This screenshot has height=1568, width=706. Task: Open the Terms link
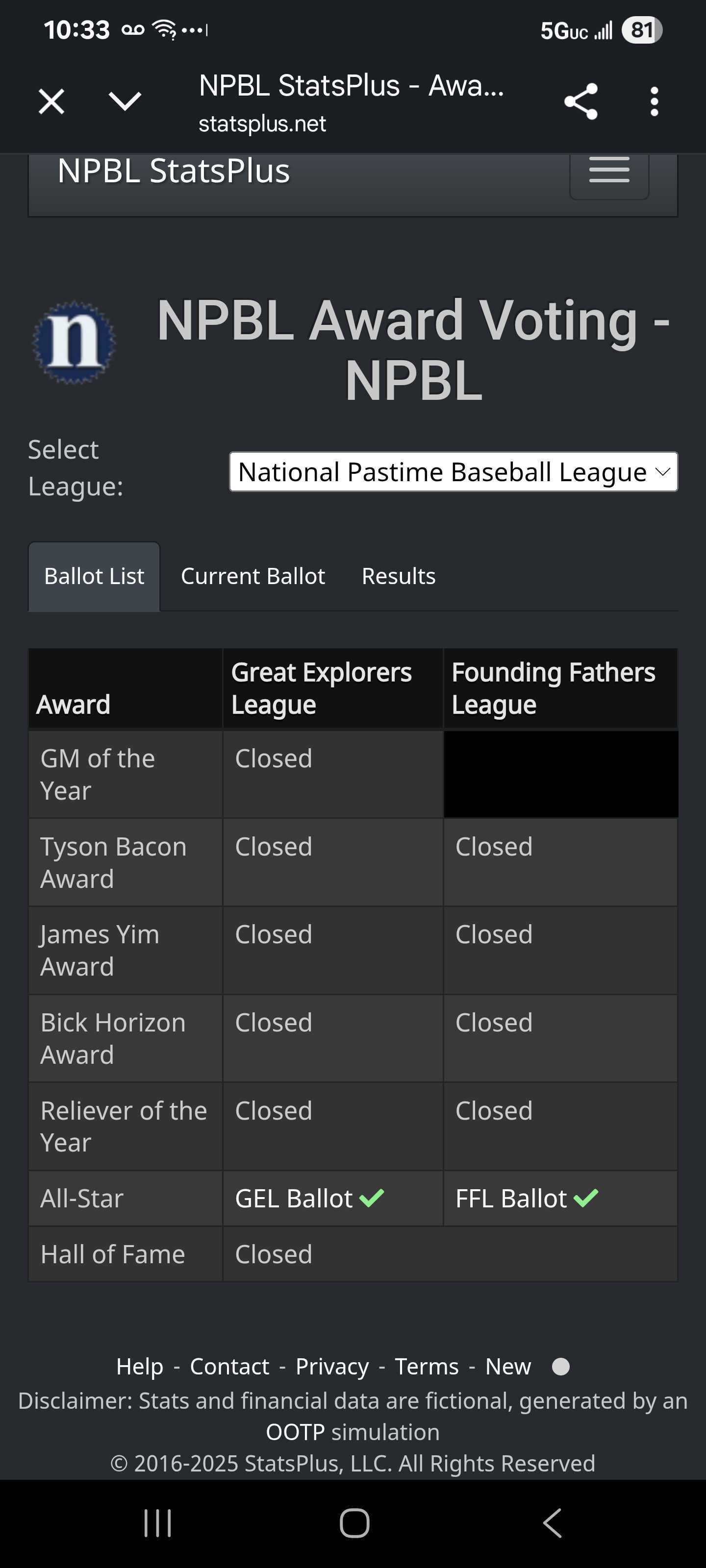click(x=427, y=1367)
